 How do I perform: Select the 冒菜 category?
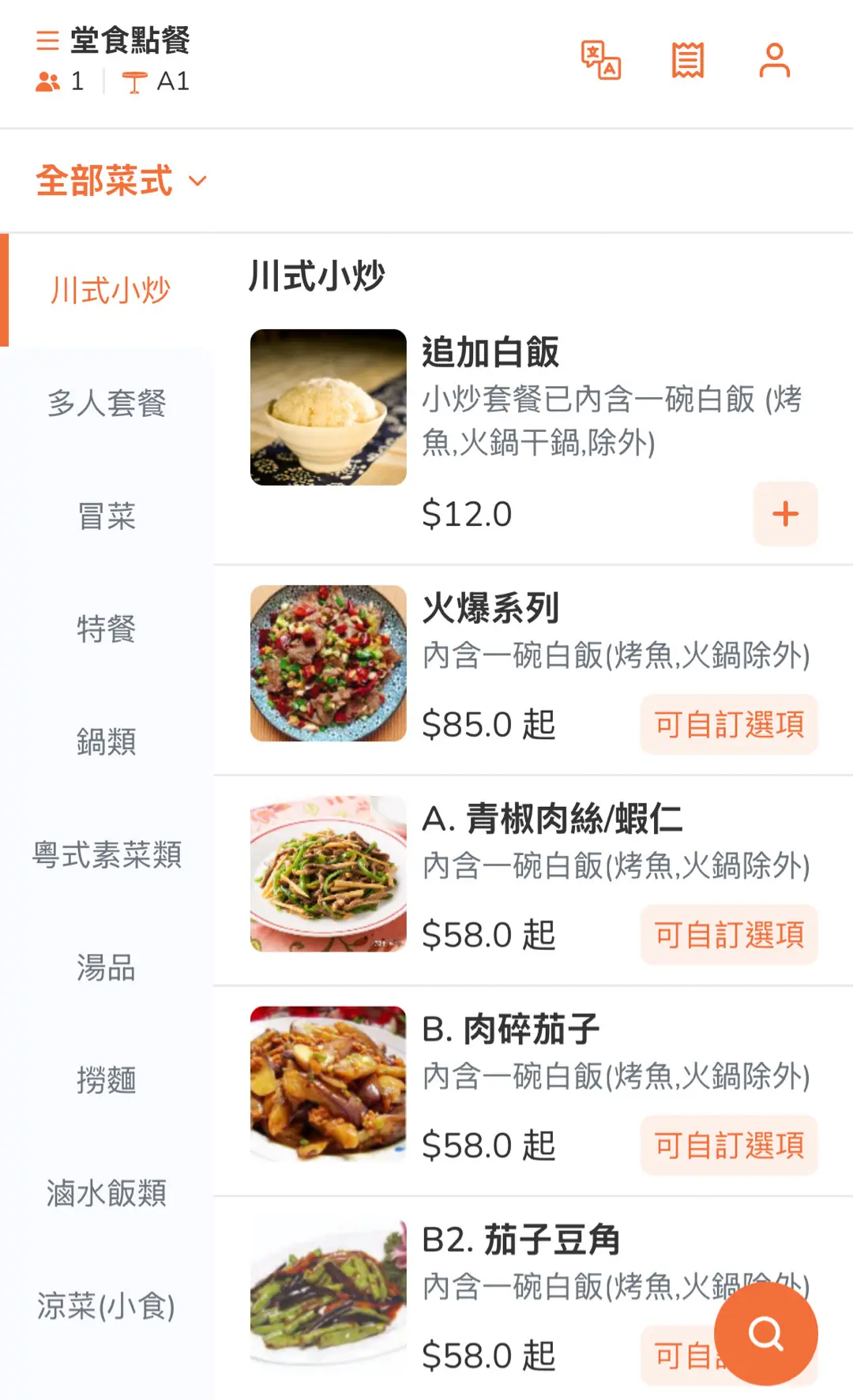[107, 516]
